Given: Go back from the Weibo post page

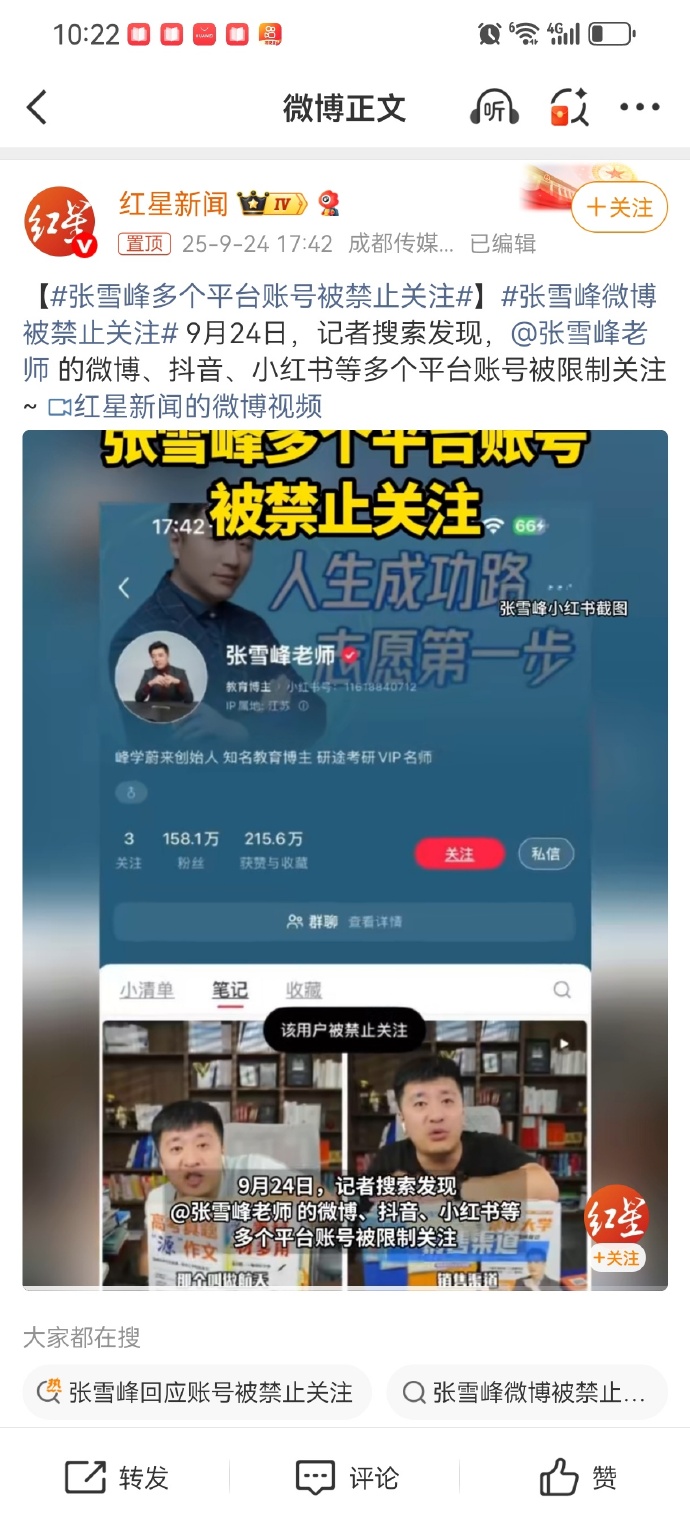Looking at the screenshot, I should pos(37,108).
